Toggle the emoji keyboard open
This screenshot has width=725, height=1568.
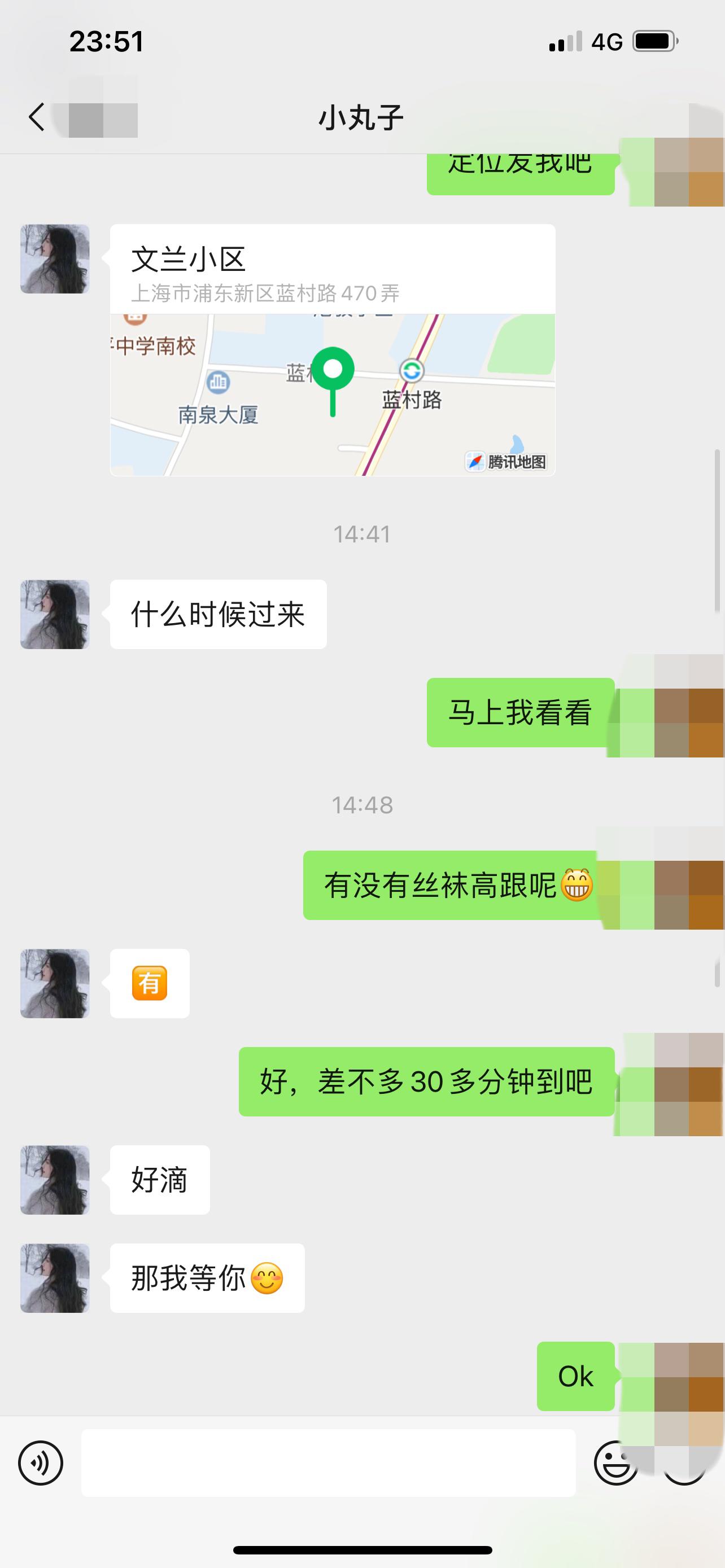(x=616, y=1464)
